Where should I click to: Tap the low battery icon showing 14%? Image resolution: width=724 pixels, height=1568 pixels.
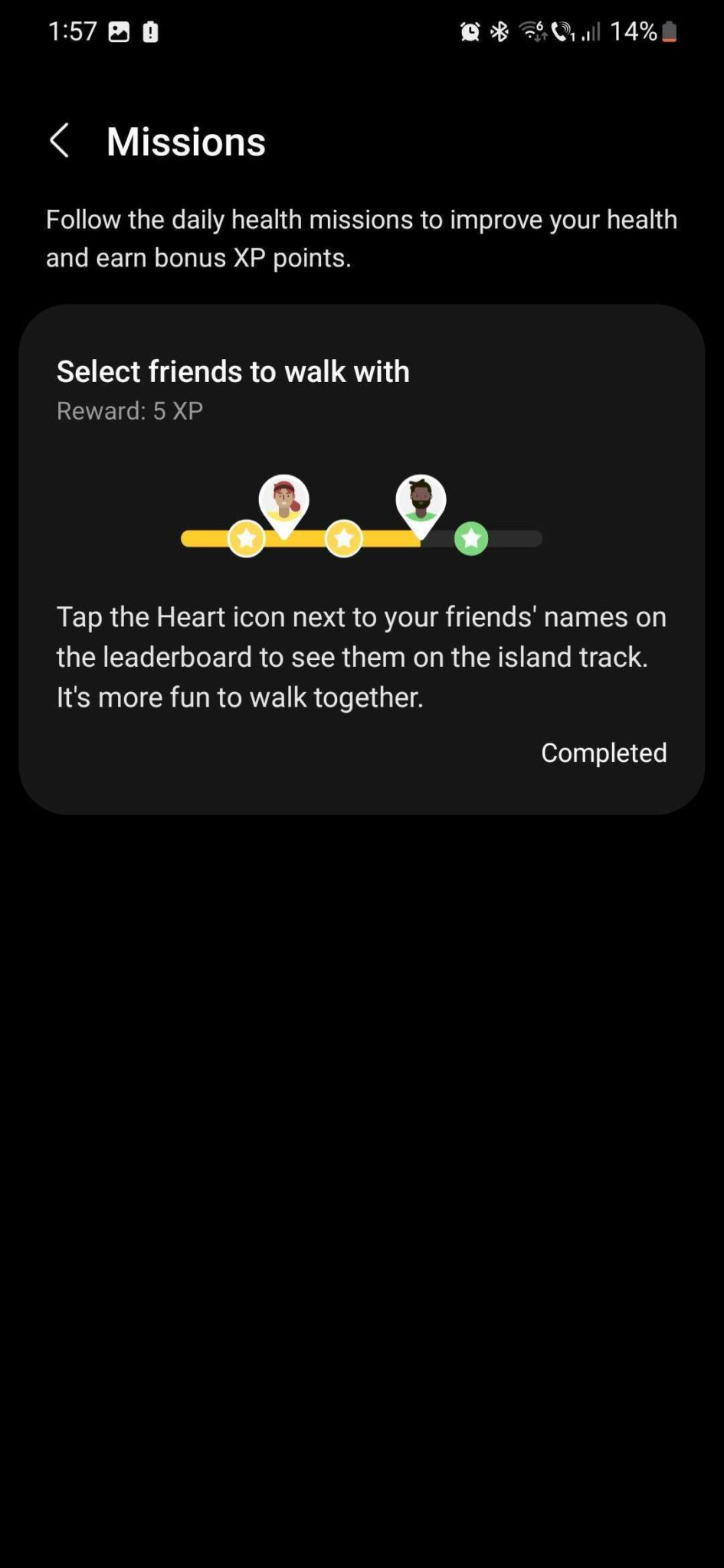(640, 31)
